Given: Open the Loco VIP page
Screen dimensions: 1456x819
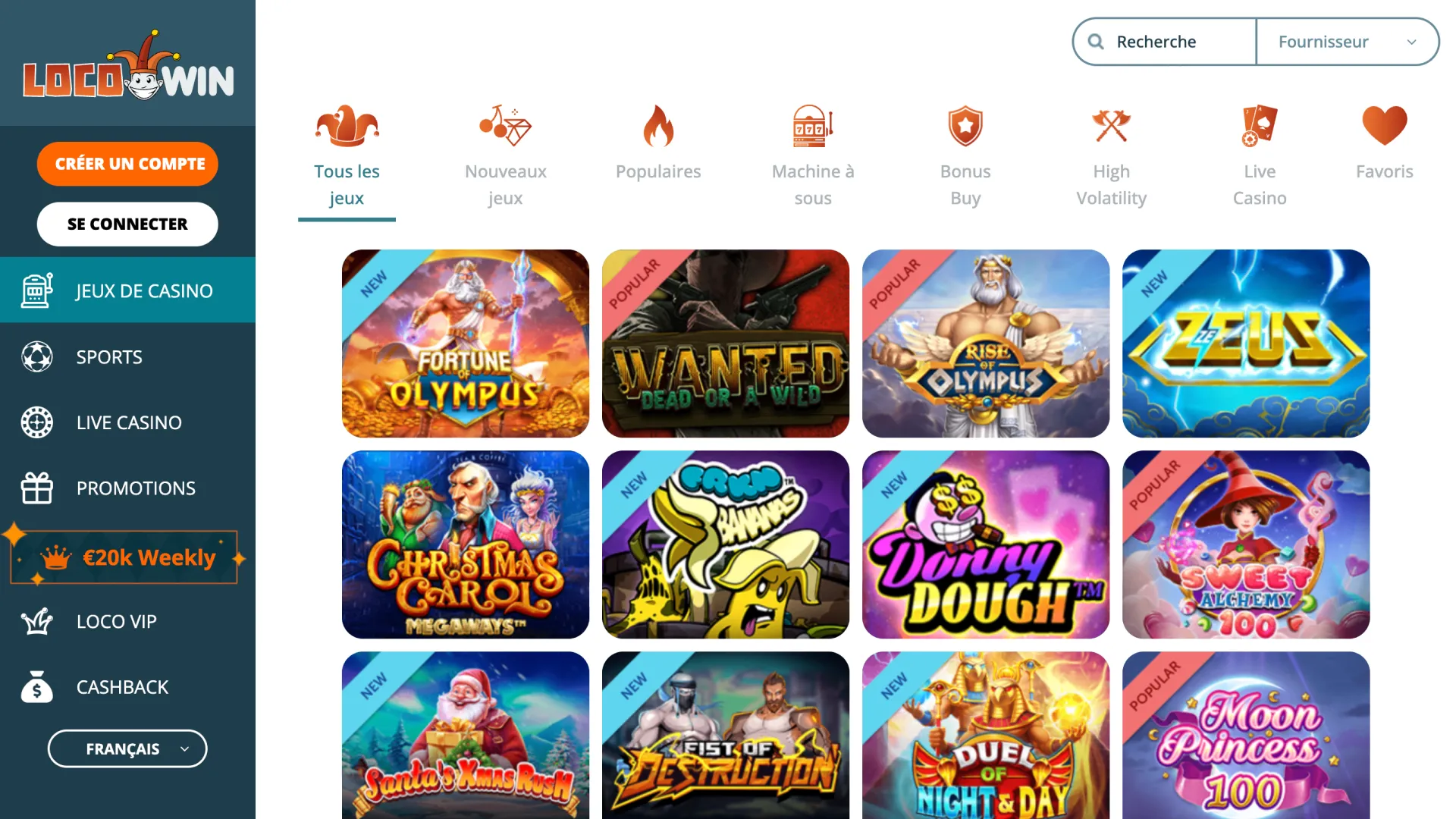Looking at the screenshot, I should (116, 621).
